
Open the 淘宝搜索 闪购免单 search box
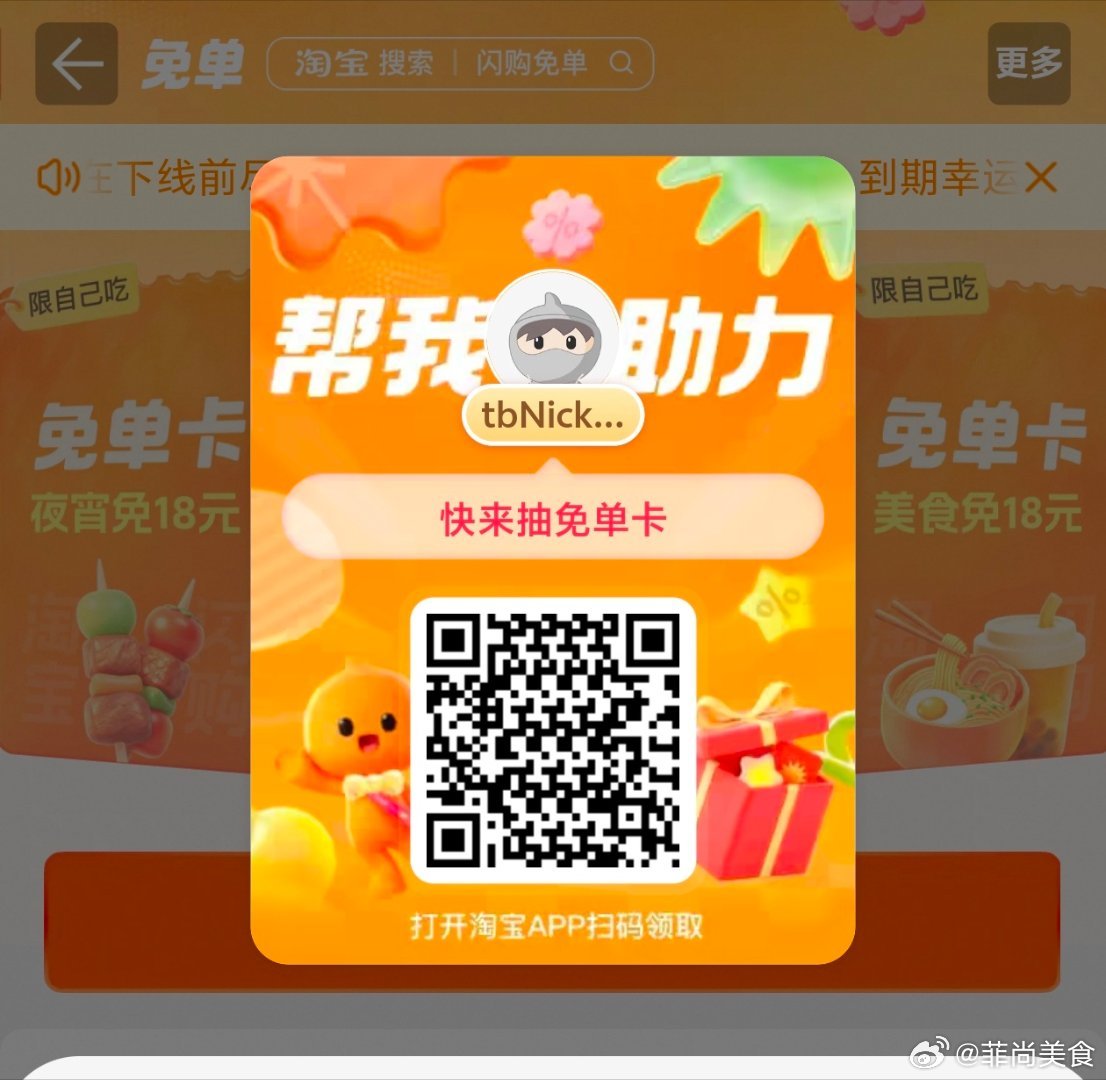(460, 64)
